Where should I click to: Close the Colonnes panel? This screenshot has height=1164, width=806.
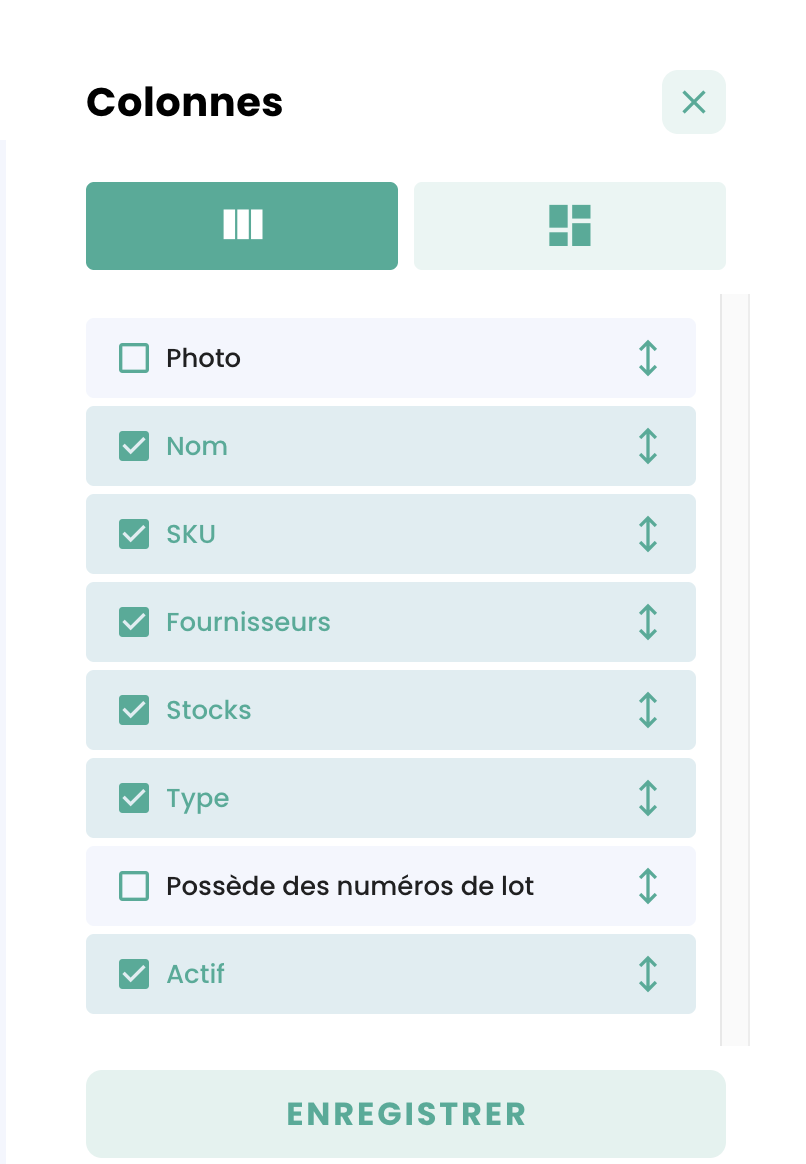point(693,102)
